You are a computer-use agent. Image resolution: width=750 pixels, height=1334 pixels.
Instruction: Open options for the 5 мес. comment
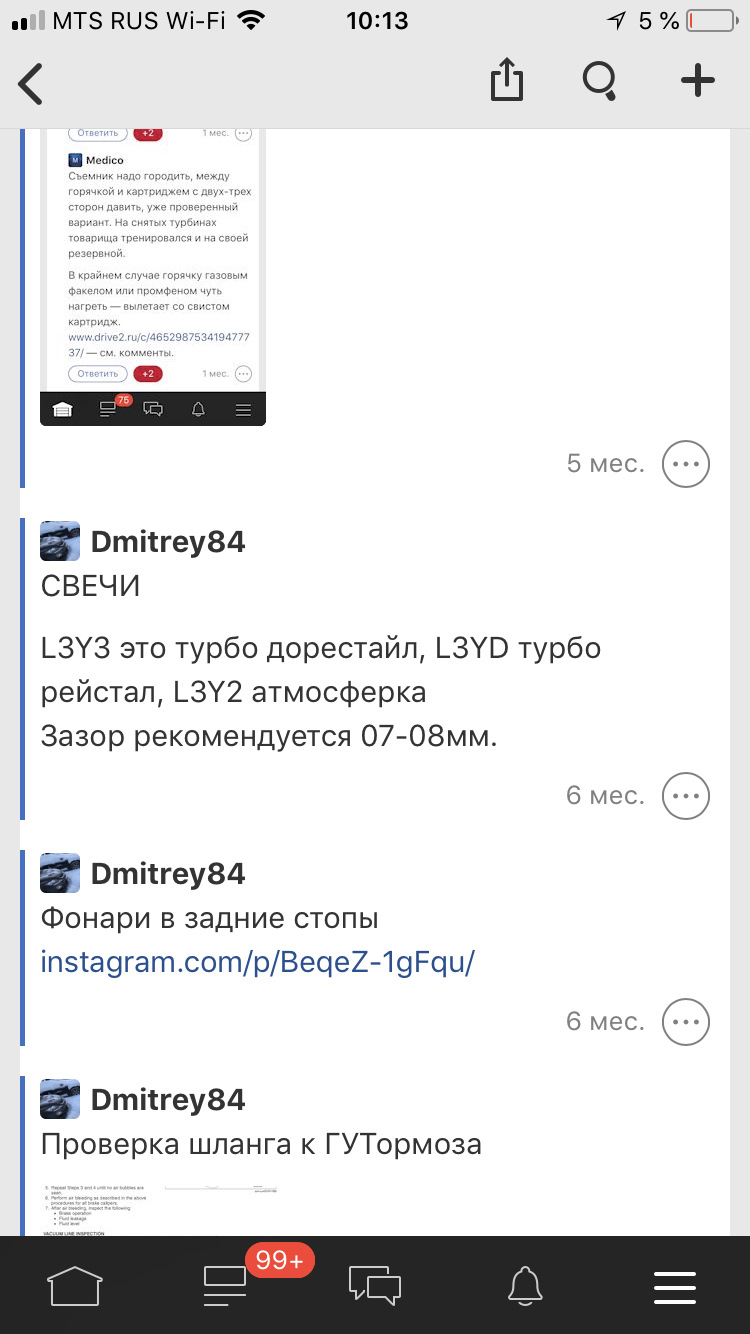point(686,464)
